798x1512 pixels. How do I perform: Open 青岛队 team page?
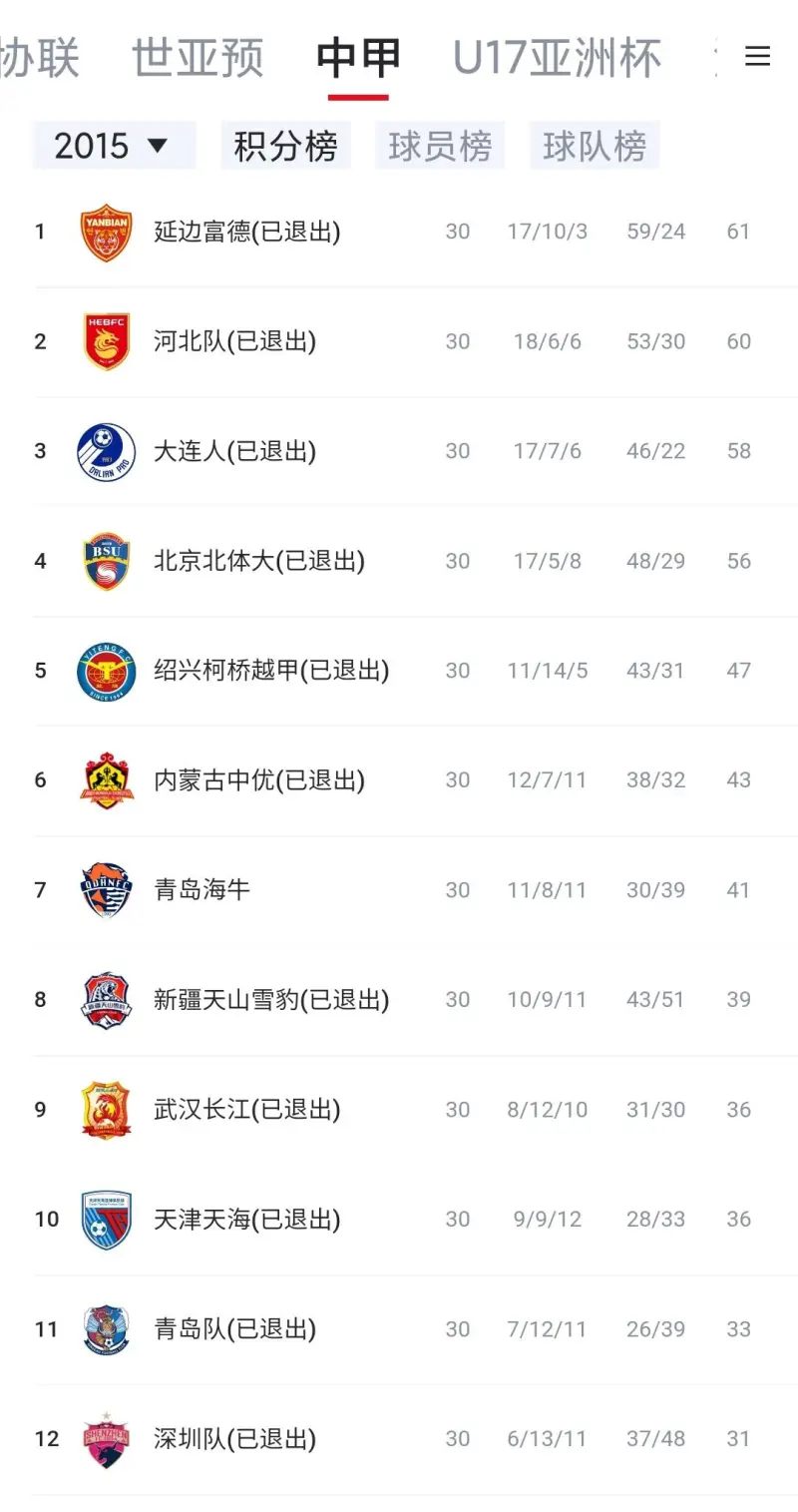[x=234, y=1329]
